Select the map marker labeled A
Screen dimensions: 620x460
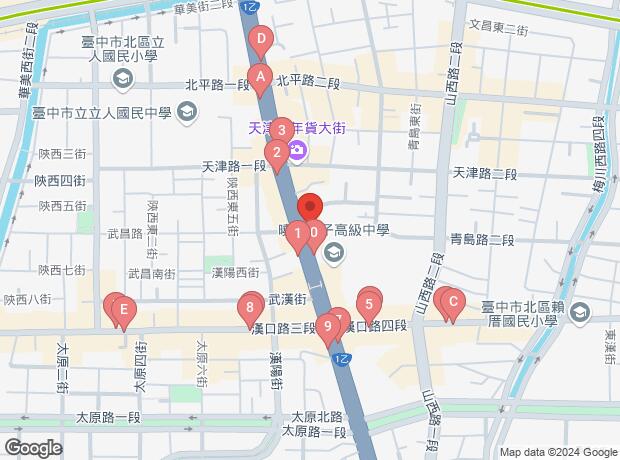click(x=261, y=77)
